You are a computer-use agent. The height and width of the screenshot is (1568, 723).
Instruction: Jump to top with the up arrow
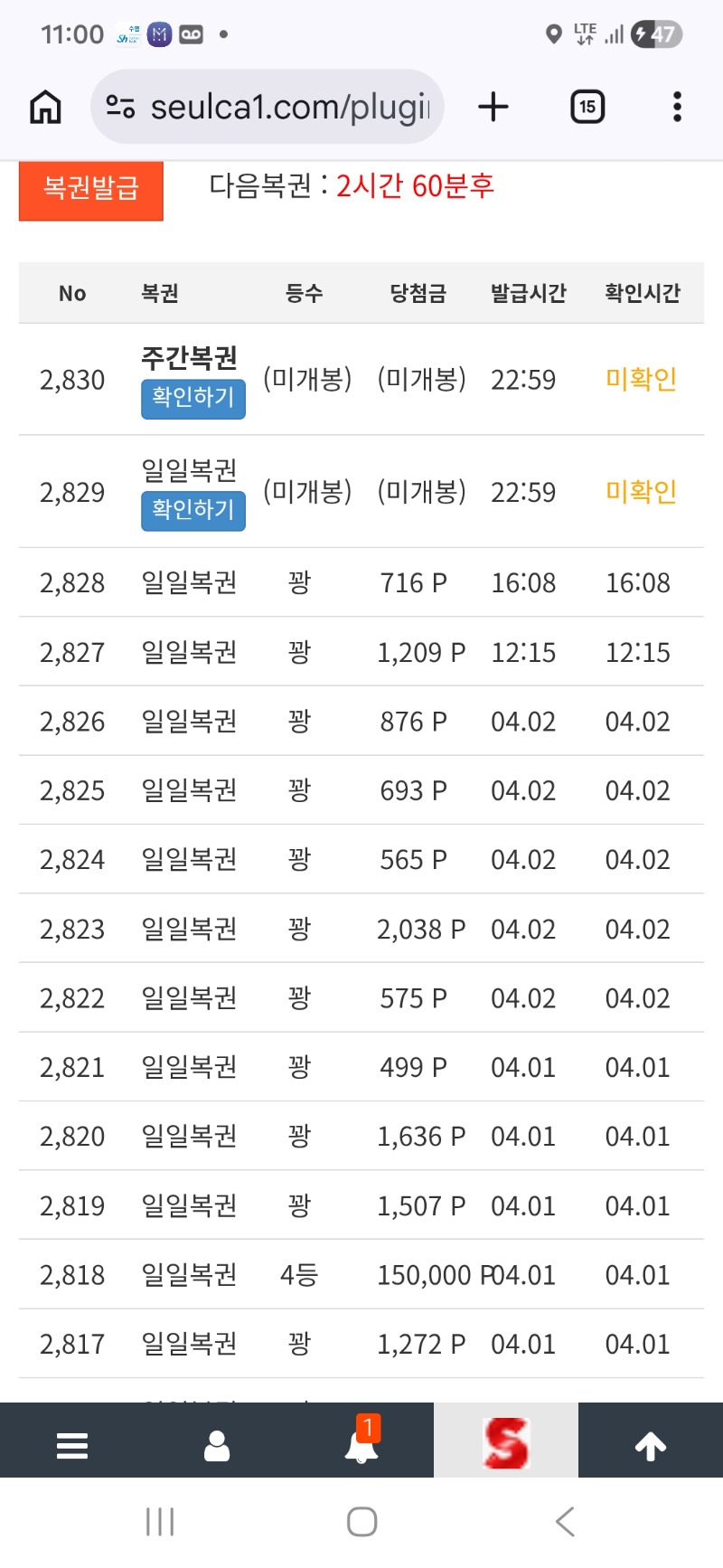tap(651, 1446)
